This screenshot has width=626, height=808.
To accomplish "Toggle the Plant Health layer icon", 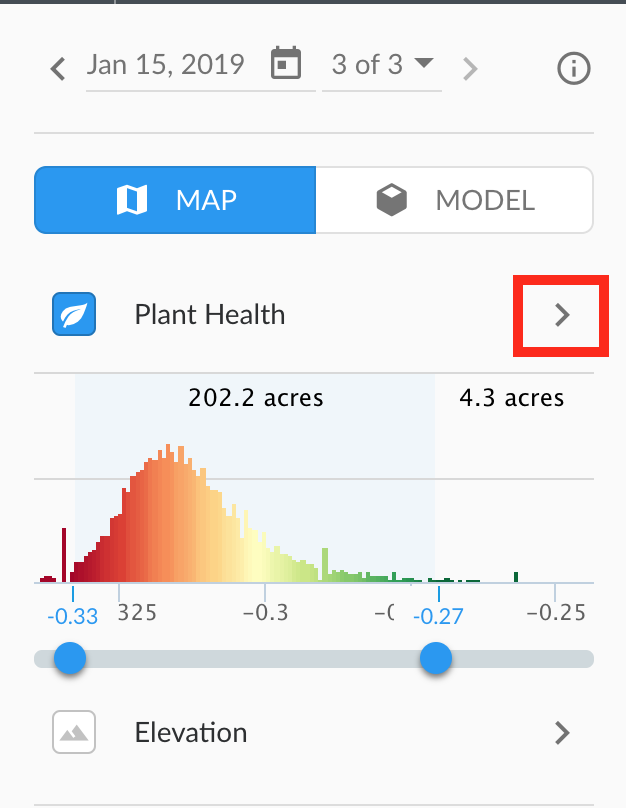I will click(74, 315).
